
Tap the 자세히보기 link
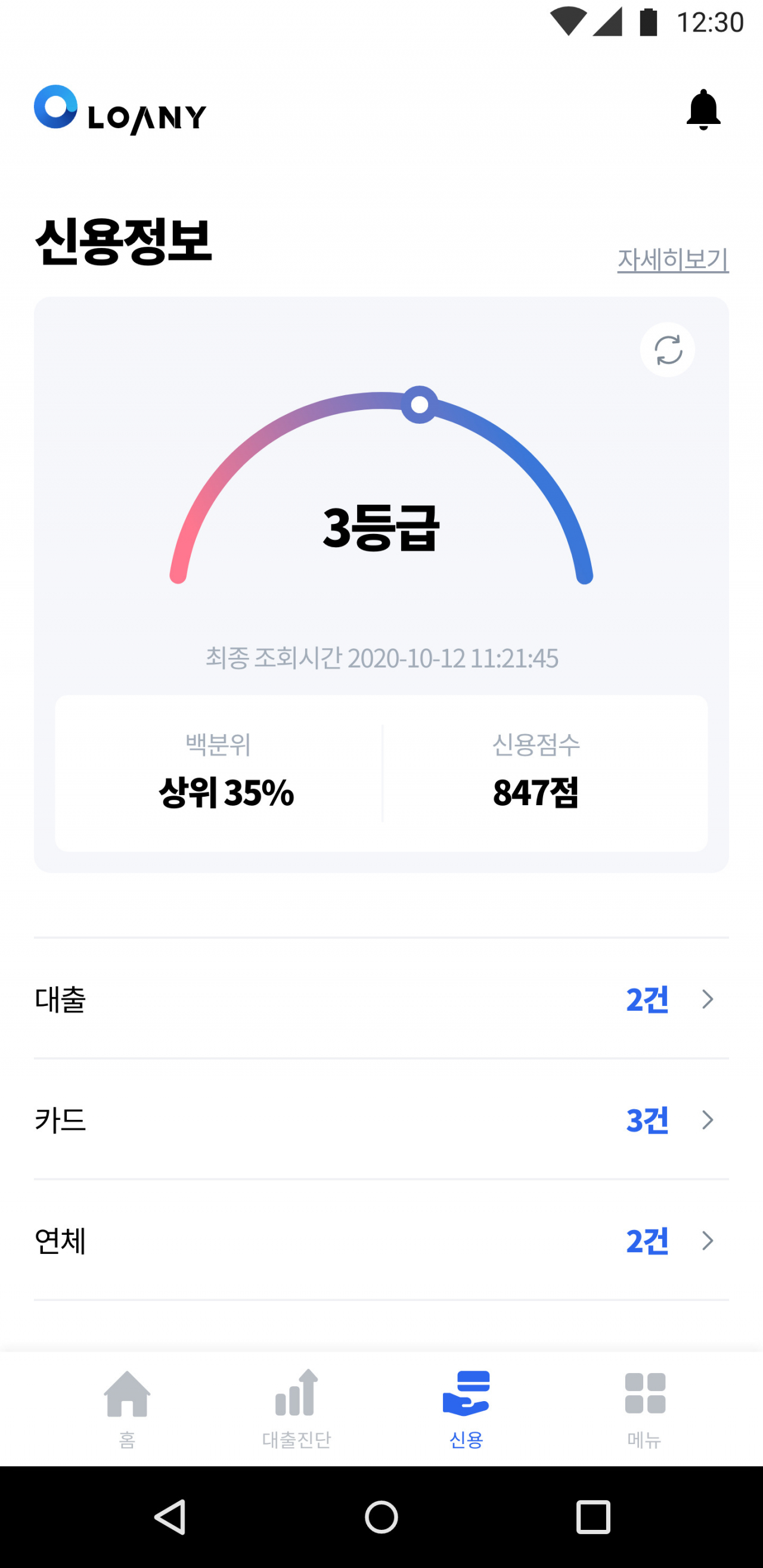pyautogui.click(x=673, y=259)
